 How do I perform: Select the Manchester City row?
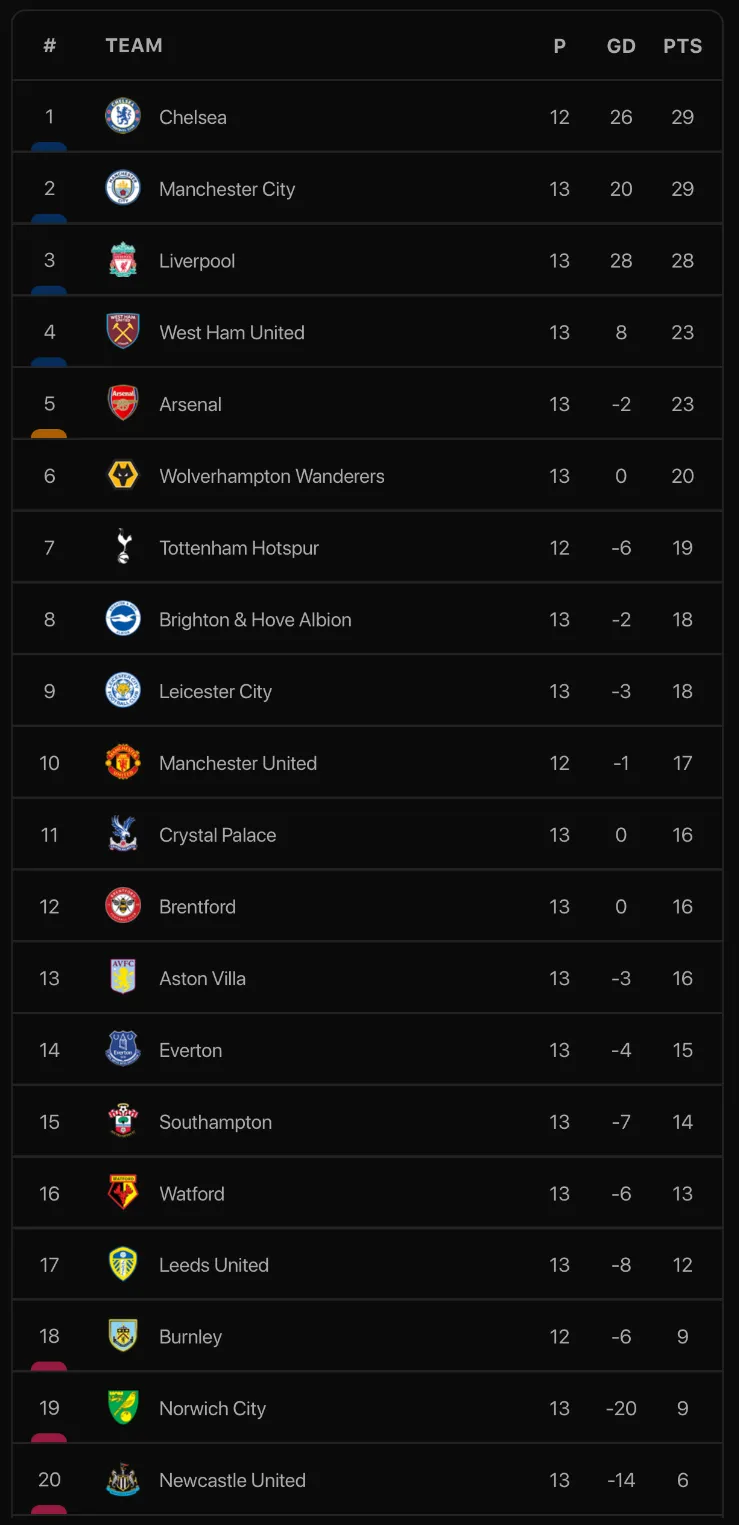click(227, 189)
